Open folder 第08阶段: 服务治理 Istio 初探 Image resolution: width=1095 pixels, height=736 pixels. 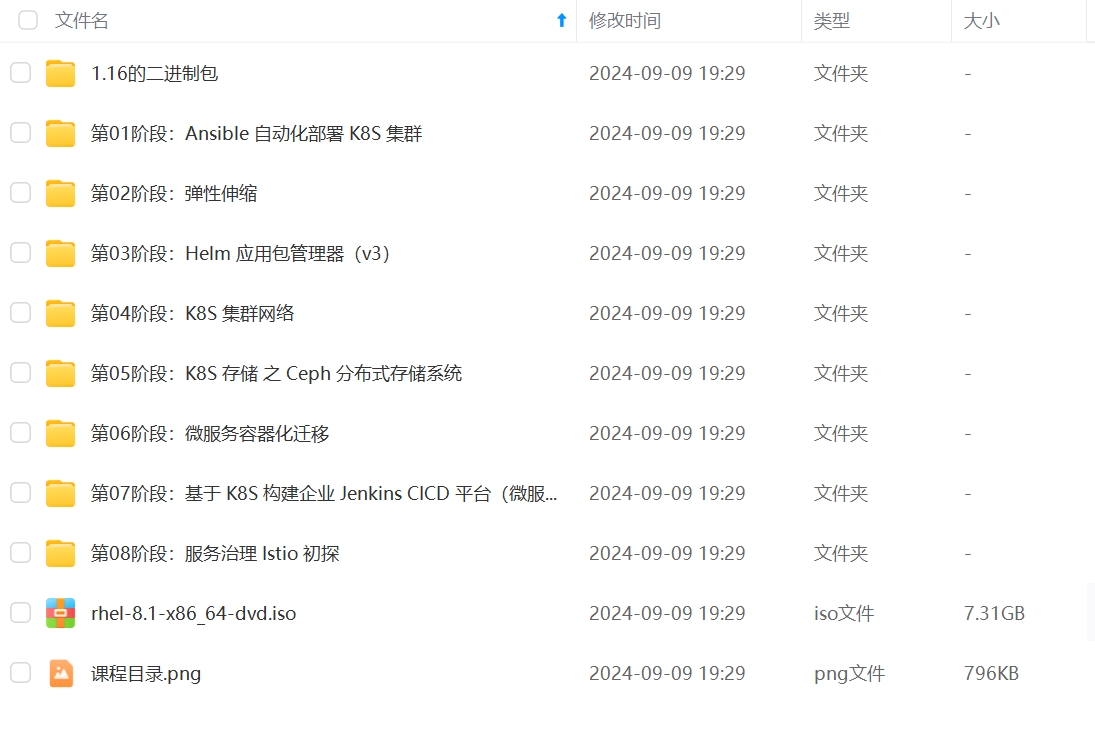coord(215,553)
